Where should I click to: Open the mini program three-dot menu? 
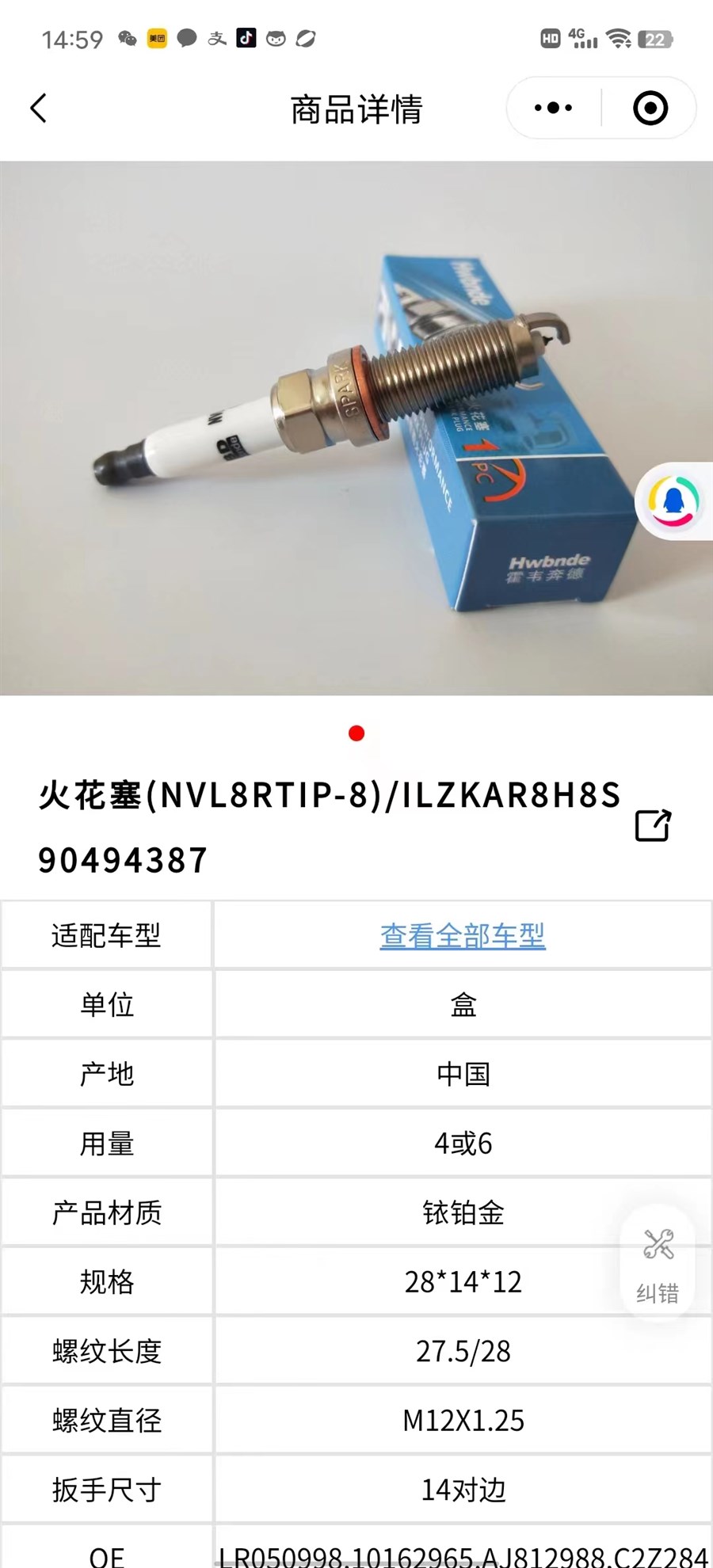(x=553, y=108)
